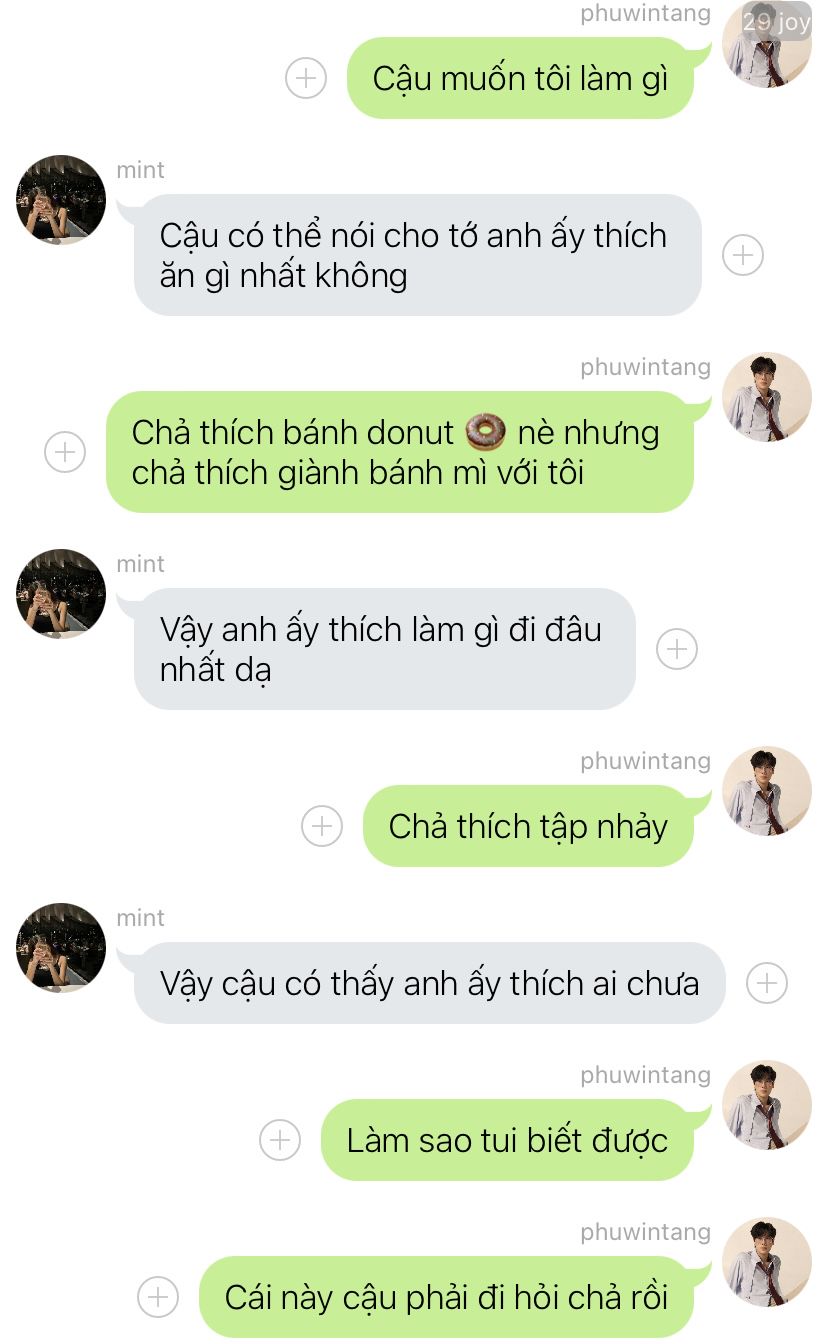Tap plus next to "Cậu có thể nói cho tớ" message

tap(743, 255)
